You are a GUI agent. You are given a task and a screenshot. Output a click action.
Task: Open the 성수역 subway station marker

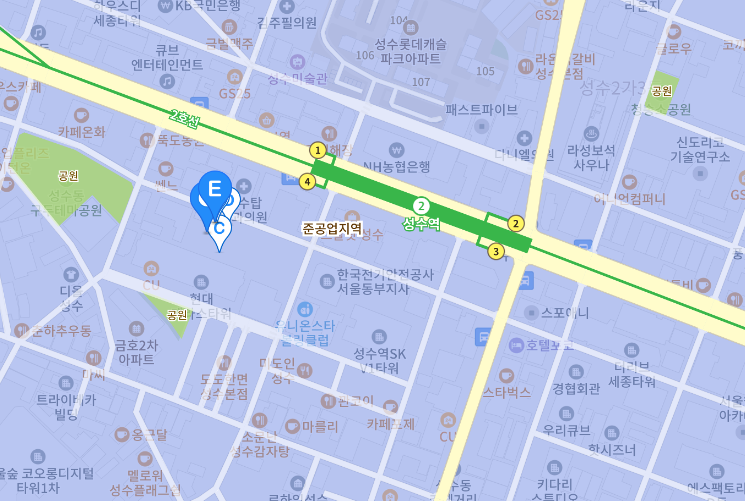click(x=422, y=205)
